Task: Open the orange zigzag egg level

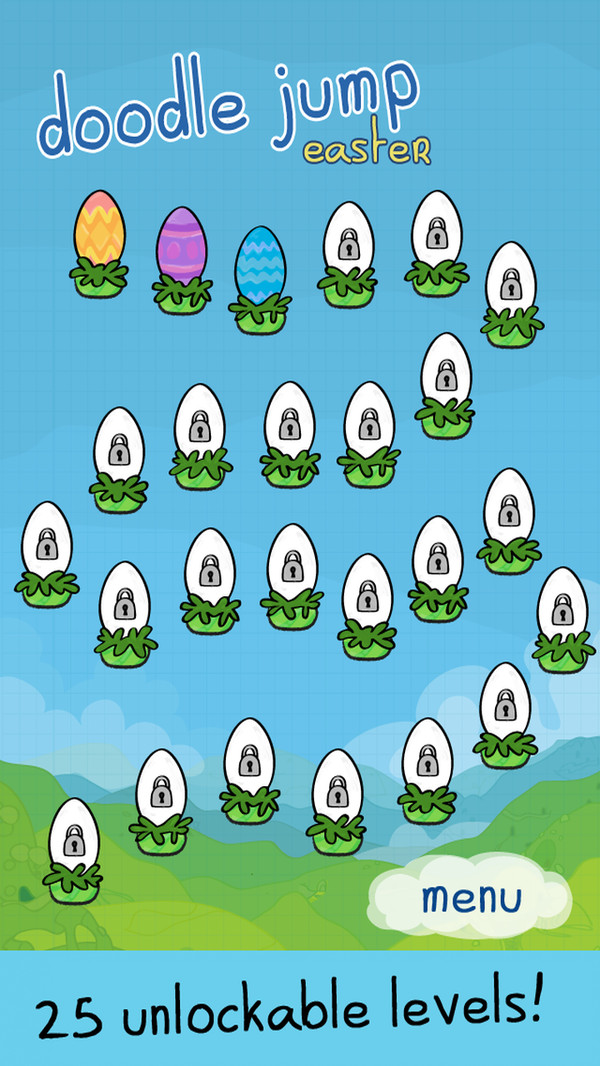Action: tap(99, 232)
